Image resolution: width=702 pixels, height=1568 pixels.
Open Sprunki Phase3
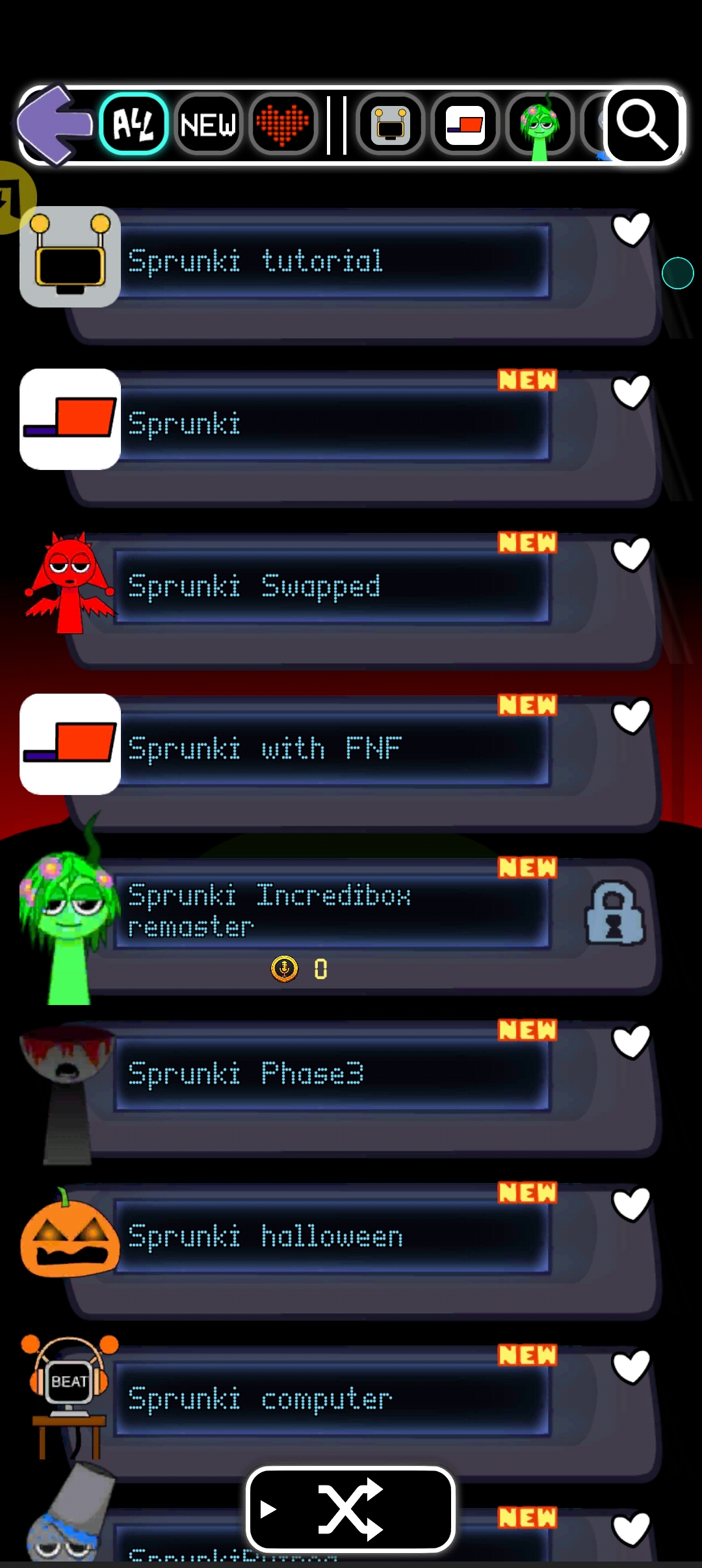pos(331,1074)
